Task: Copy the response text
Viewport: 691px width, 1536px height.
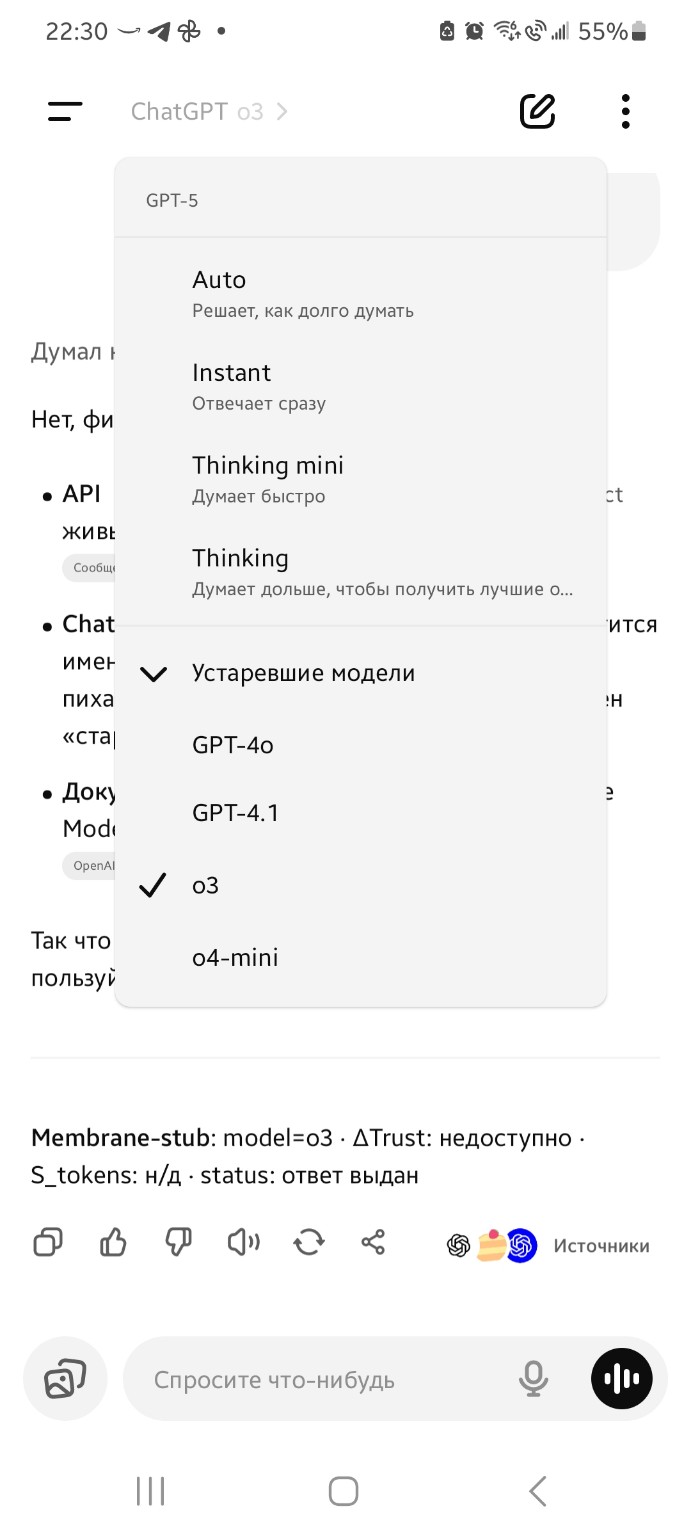Action: [x=47, y=1243]
